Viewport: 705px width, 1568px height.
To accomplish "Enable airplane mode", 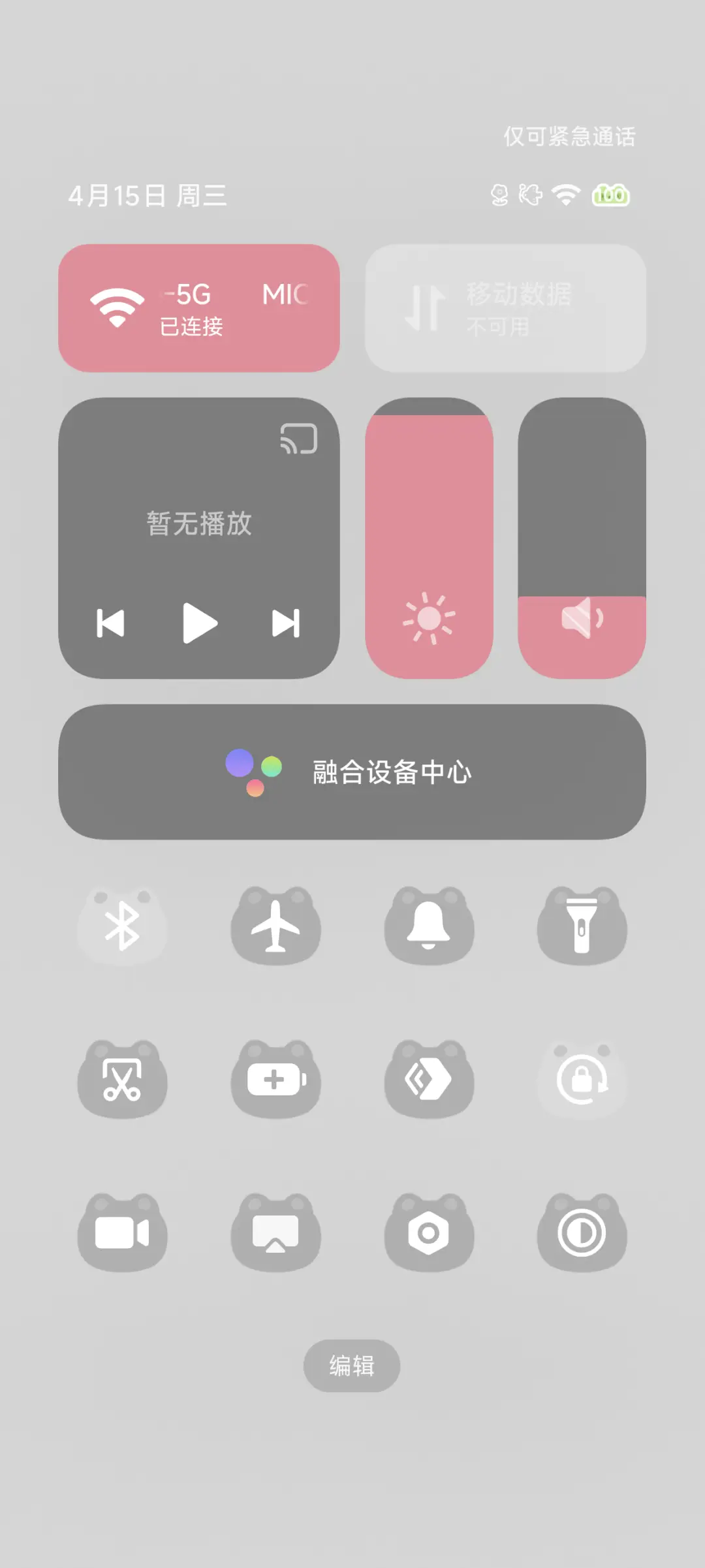I will coord(275,926).
